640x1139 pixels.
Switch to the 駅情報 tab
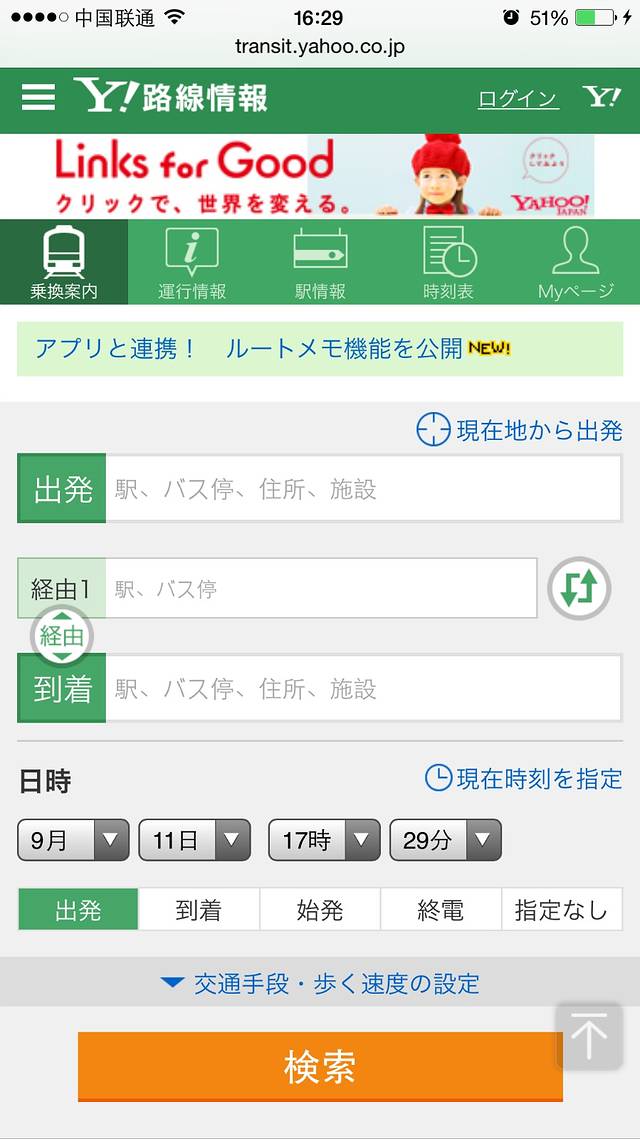(320, 262)
